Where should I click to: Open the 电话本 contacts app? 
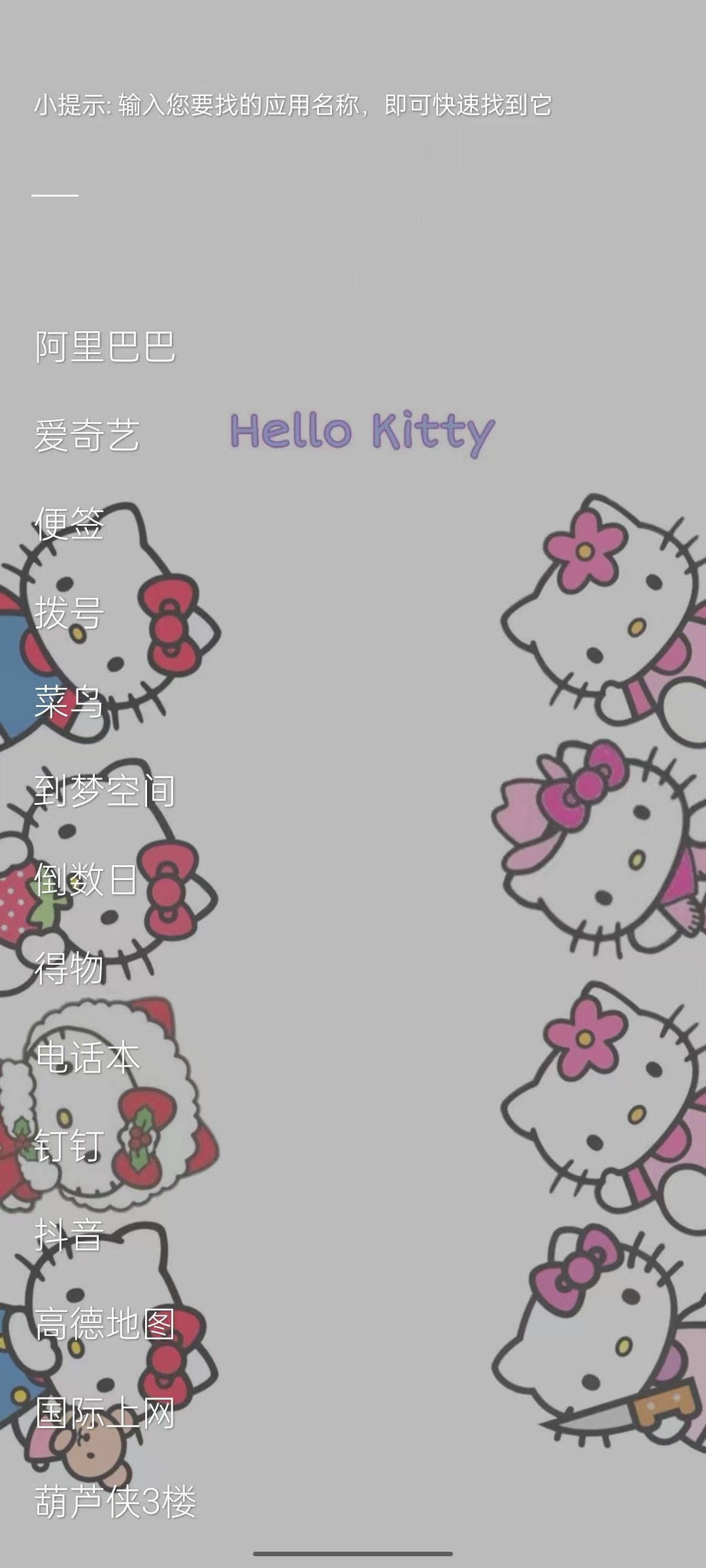(x=87, y=1057)
